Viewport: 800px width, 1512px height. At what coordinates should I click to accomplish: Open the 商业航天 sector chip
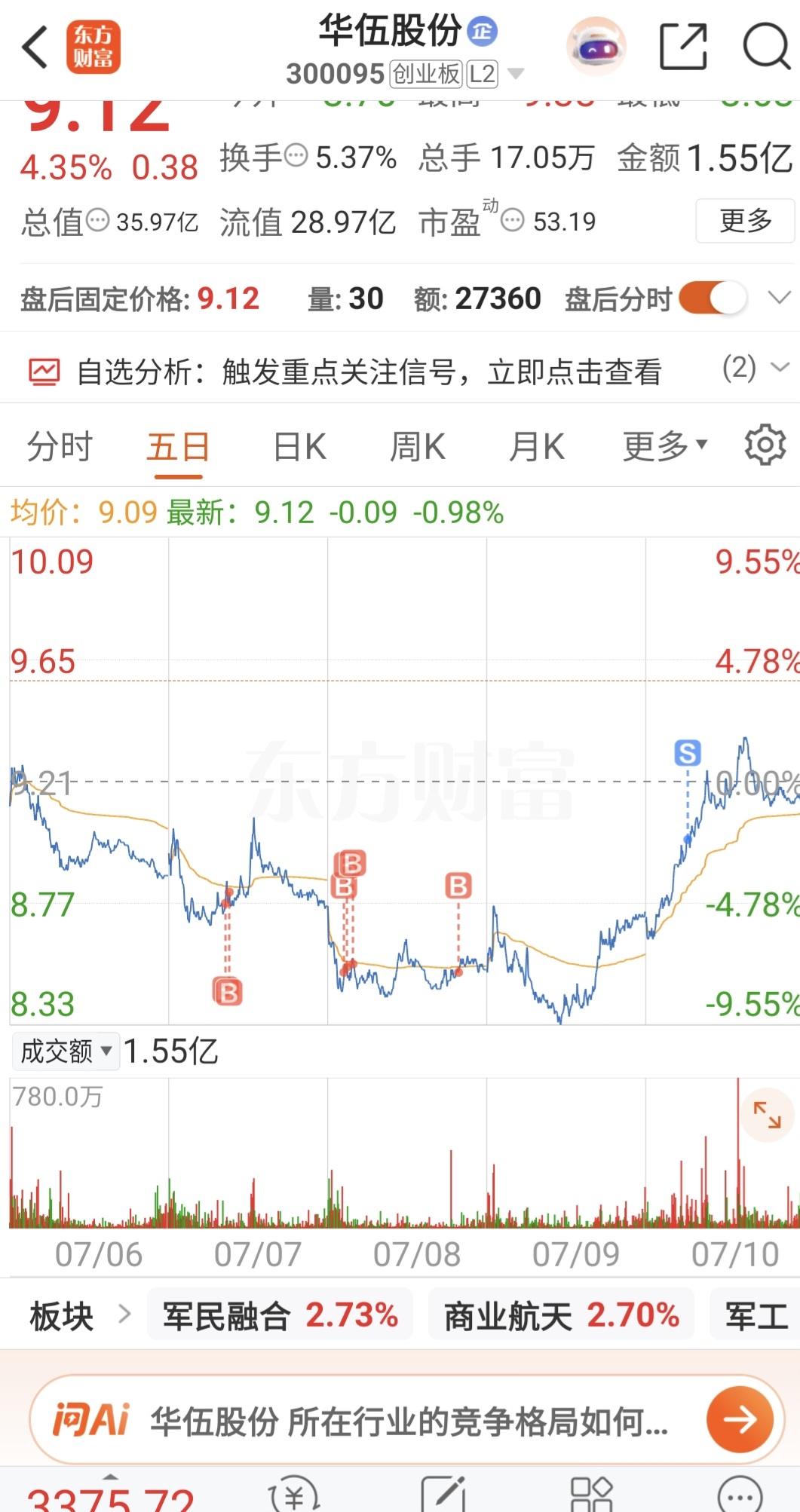(561, 1315)
